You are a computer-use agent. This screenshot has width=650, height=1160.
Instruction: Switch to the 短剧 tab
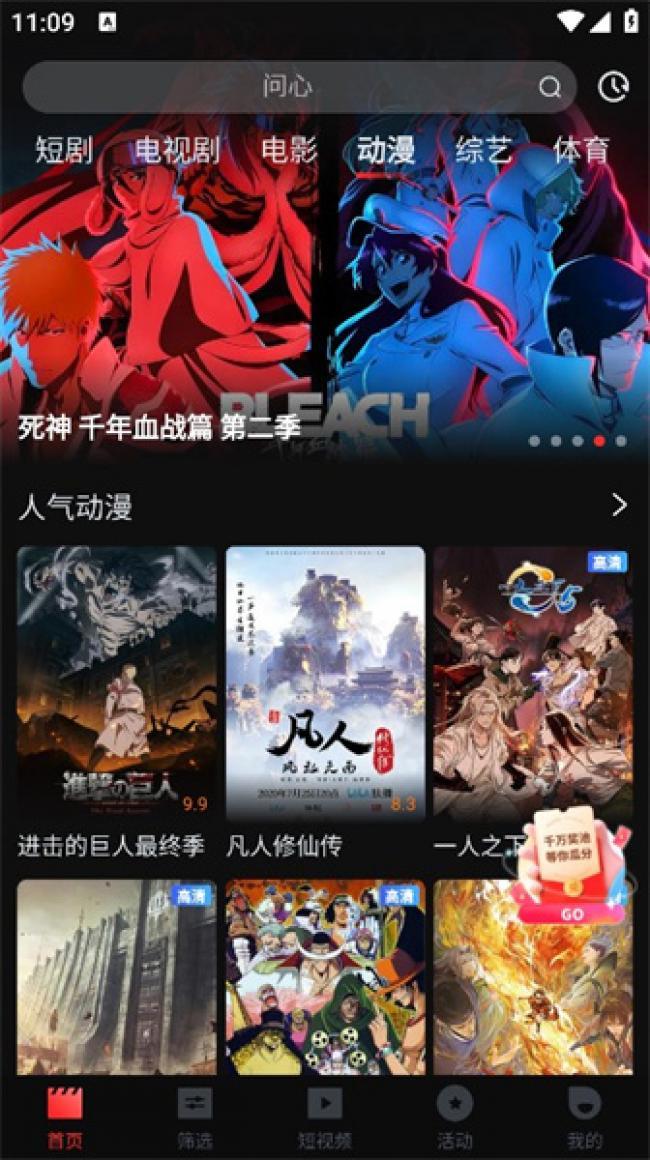[64, 150]
